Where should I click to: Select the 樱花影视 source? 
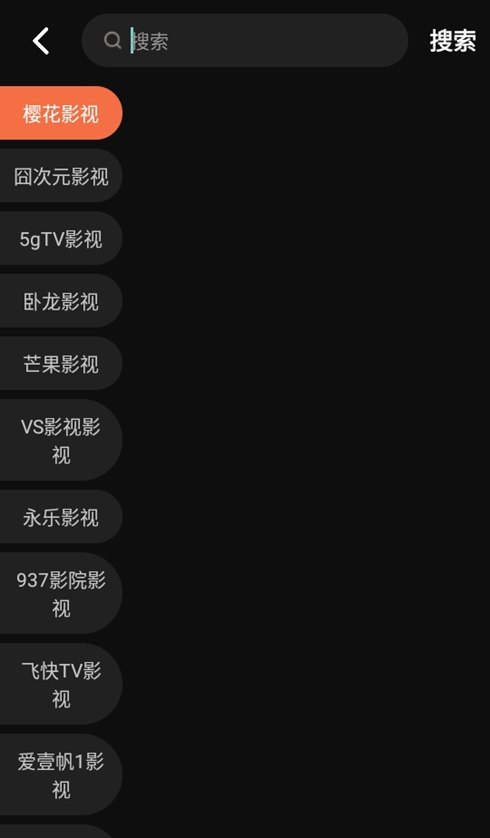tap(61, 113)
